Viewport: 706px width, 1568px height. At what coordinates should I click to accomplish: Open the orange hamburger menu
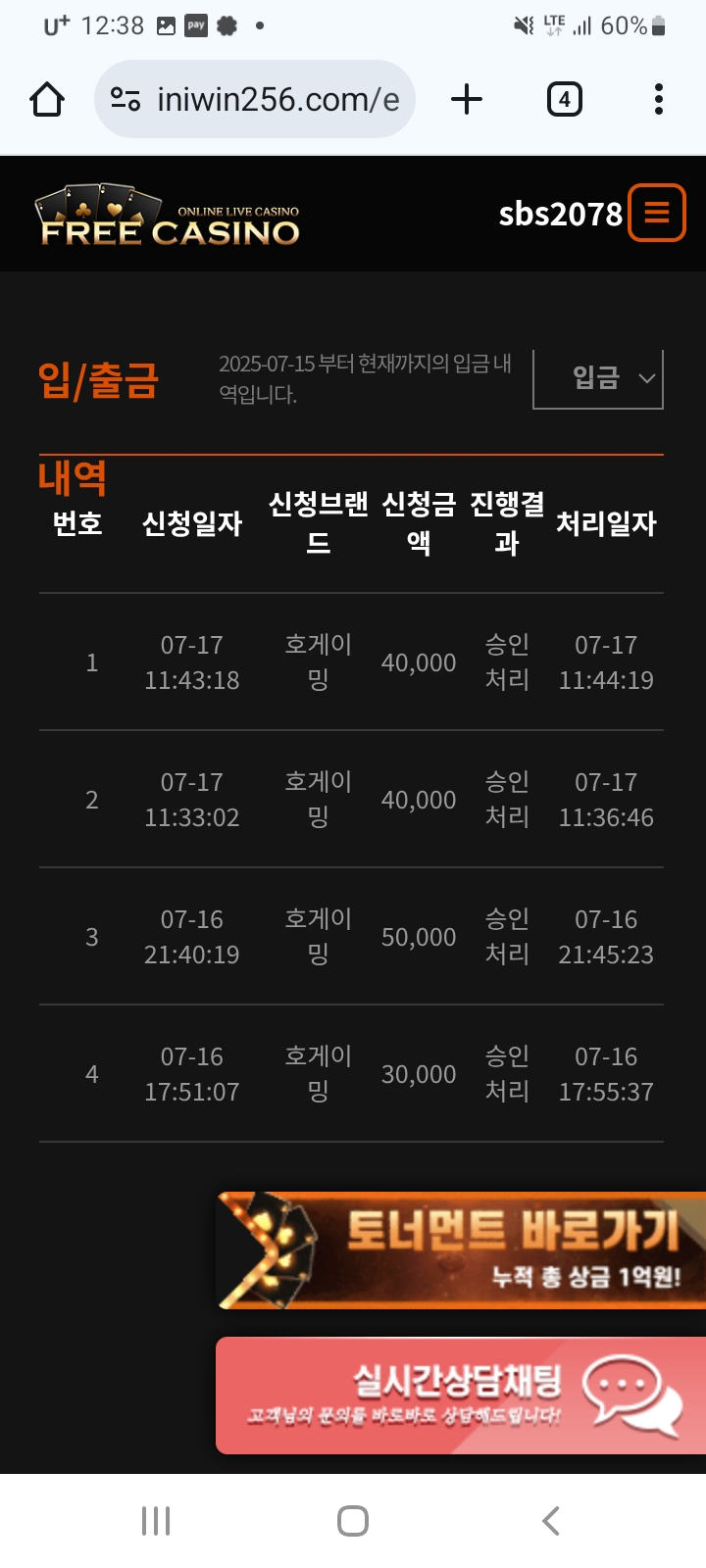click(x=656, y=213)
